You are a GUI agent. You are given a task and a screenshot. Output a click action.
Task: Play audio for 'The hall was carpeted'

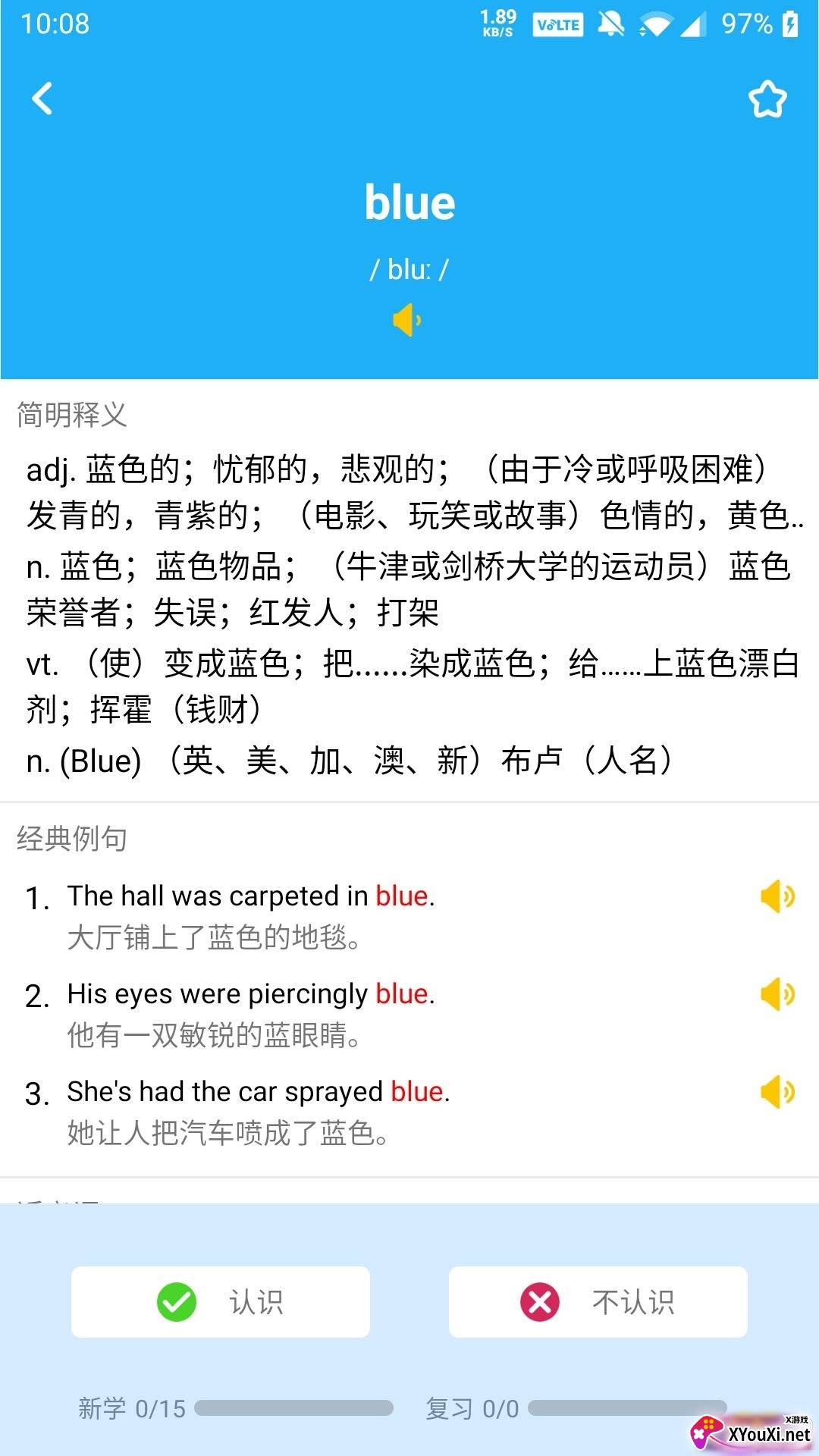pyautogui.click(x=777, y=896)
